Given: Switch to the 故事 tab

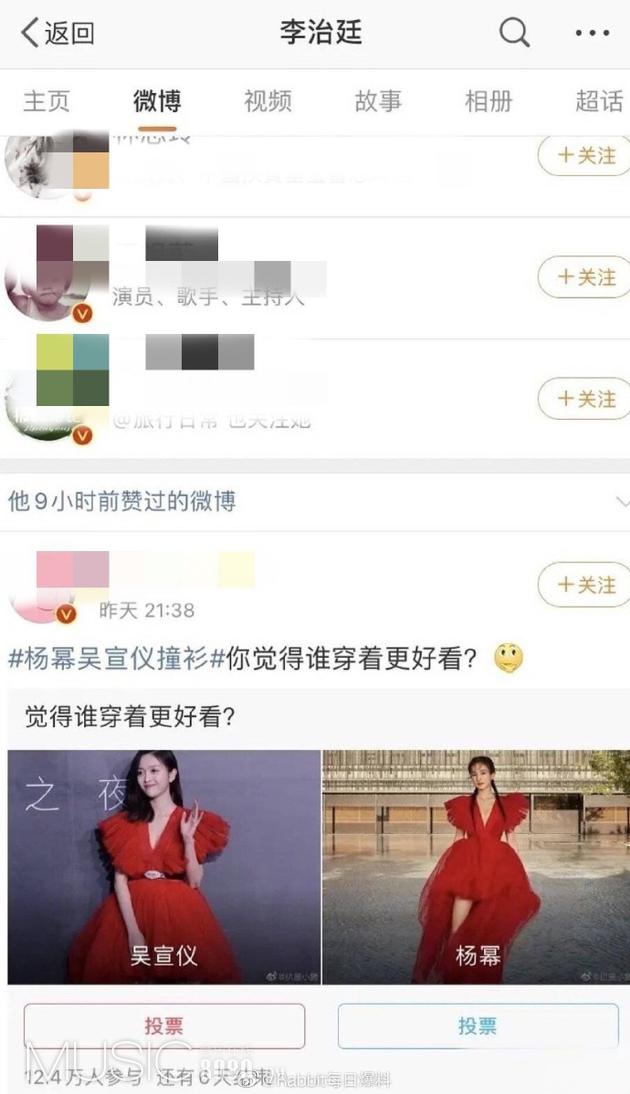Looking at the screenshot, I should pos(378,100).
